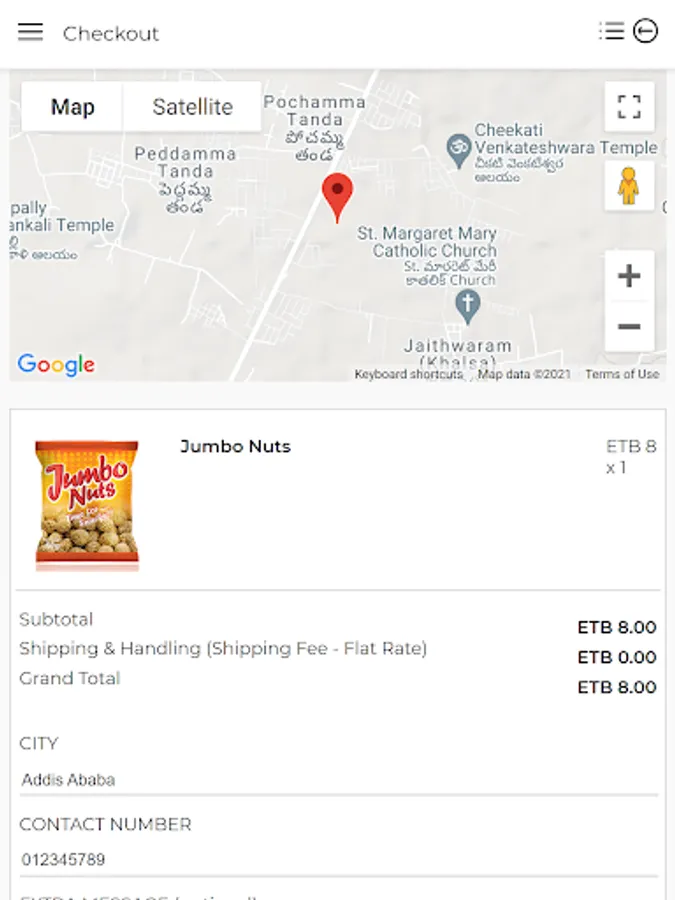Switch map to Satellite view
Viewport: 675px width, 900px height.
192,107
